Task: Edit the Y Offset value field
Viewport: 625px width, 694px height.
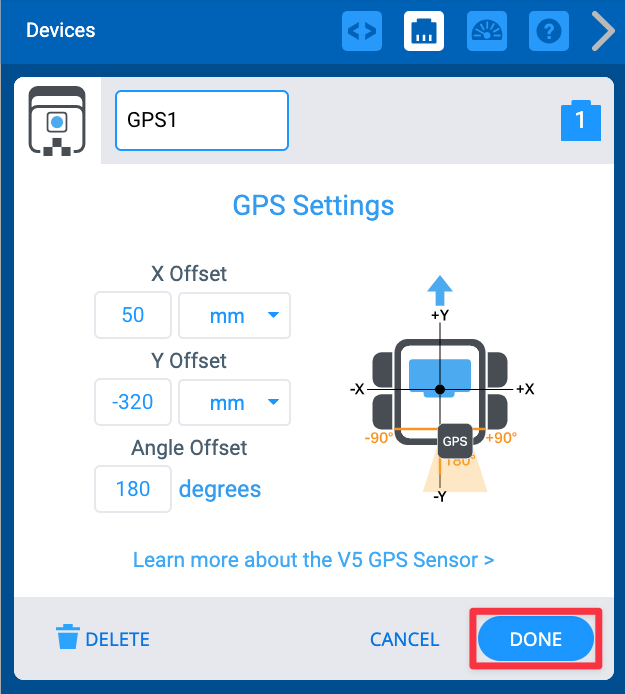Action: click(133, 403)
